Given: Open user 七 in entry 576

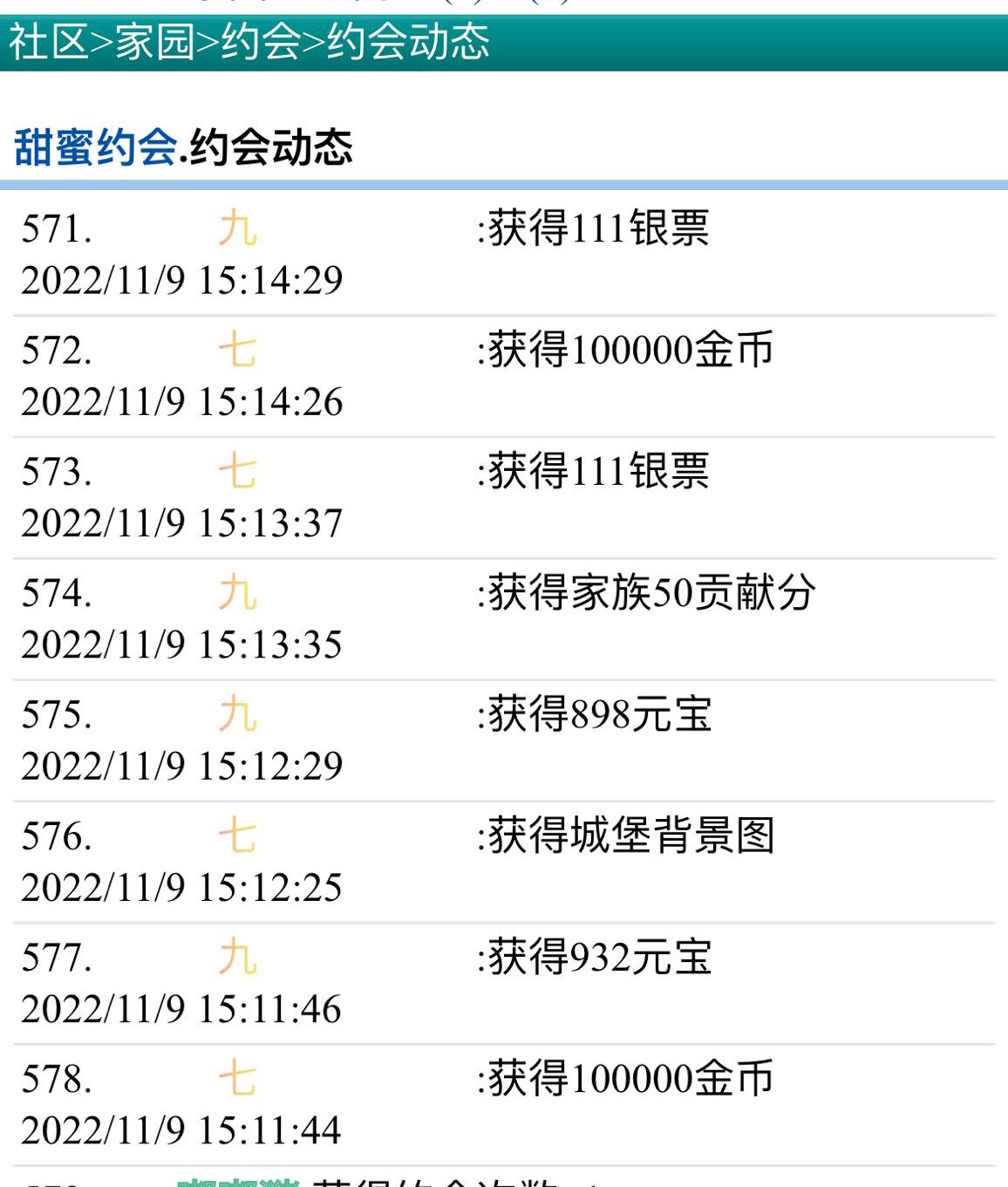Looking at the screenshot, I should tap(237, 836).
